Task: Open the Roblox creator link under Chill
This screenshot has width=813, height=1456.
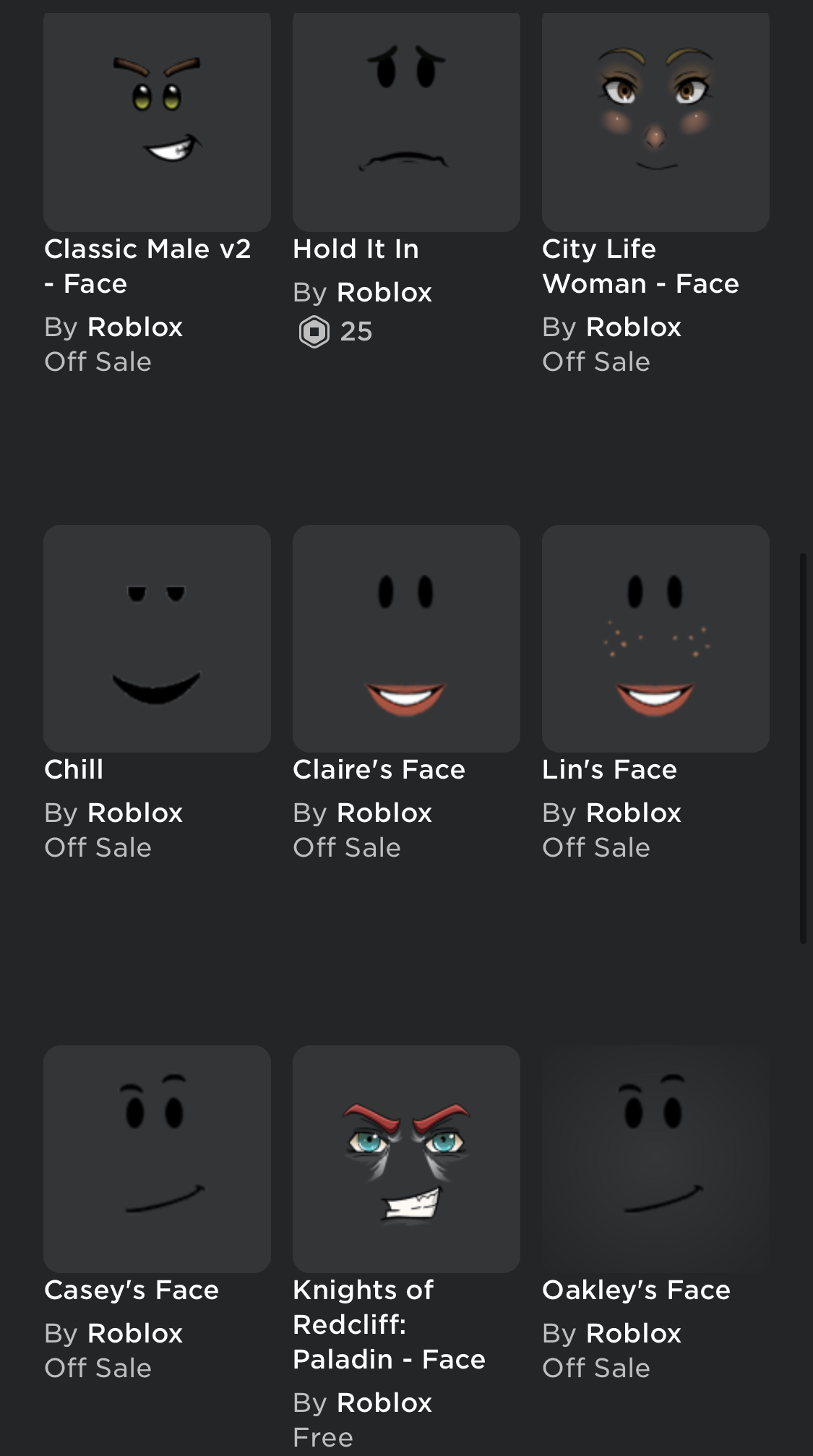Action: 134,812
